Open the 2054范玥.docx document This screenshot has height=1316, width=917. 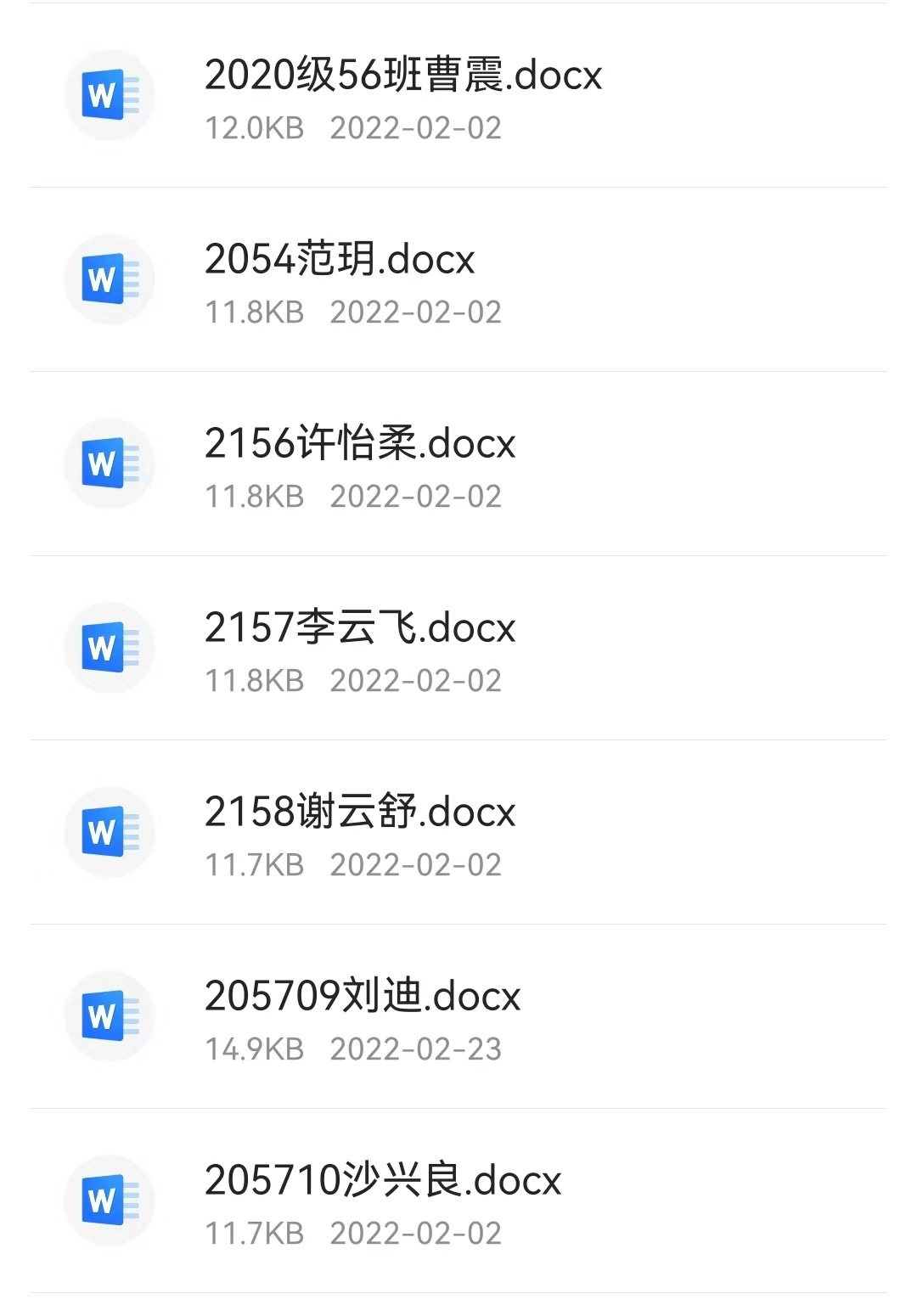(x=340, y=279)
